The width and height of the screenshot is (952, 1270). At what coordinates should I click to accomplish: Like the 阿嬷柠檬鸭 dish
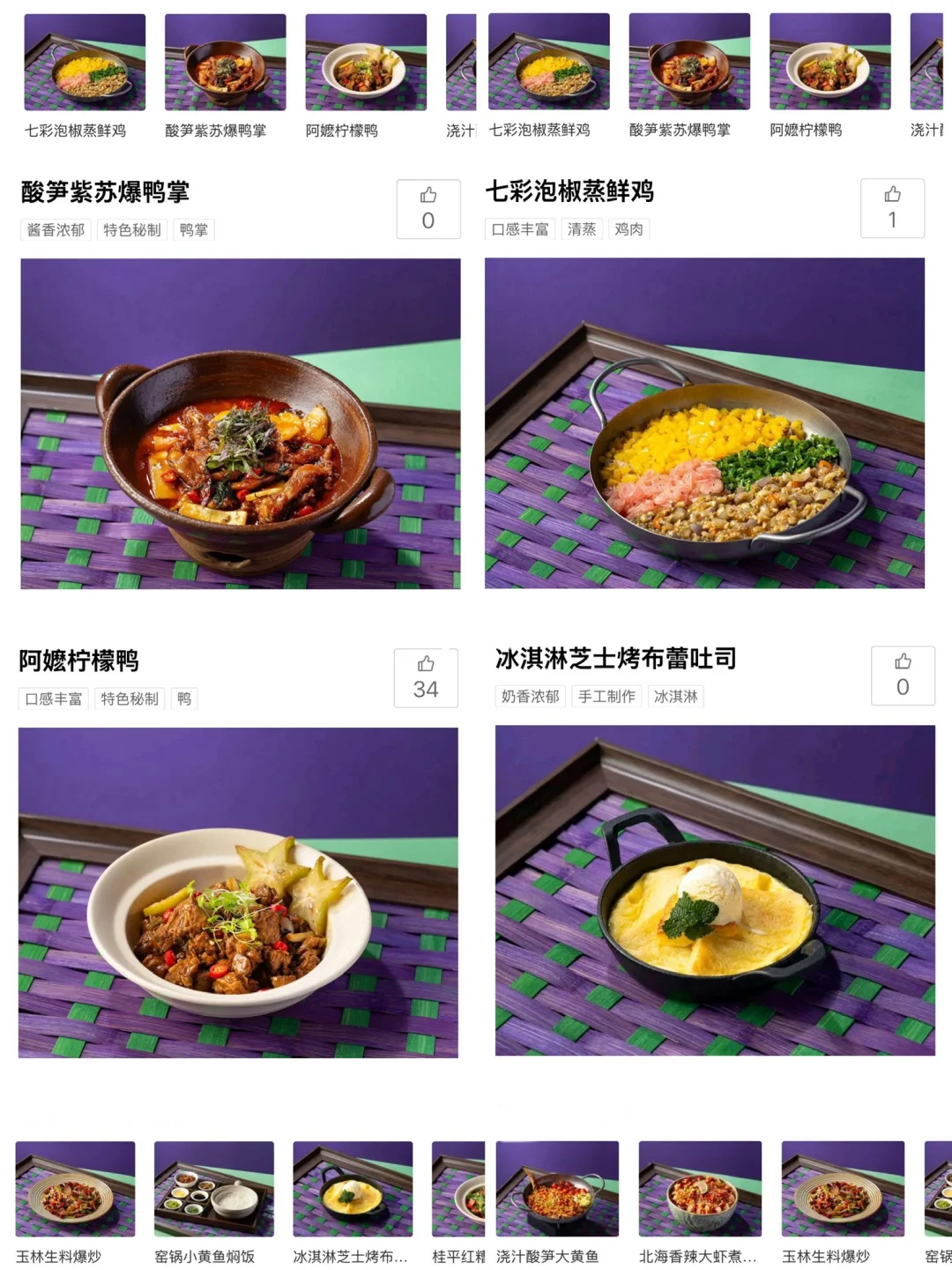point(427,677)
